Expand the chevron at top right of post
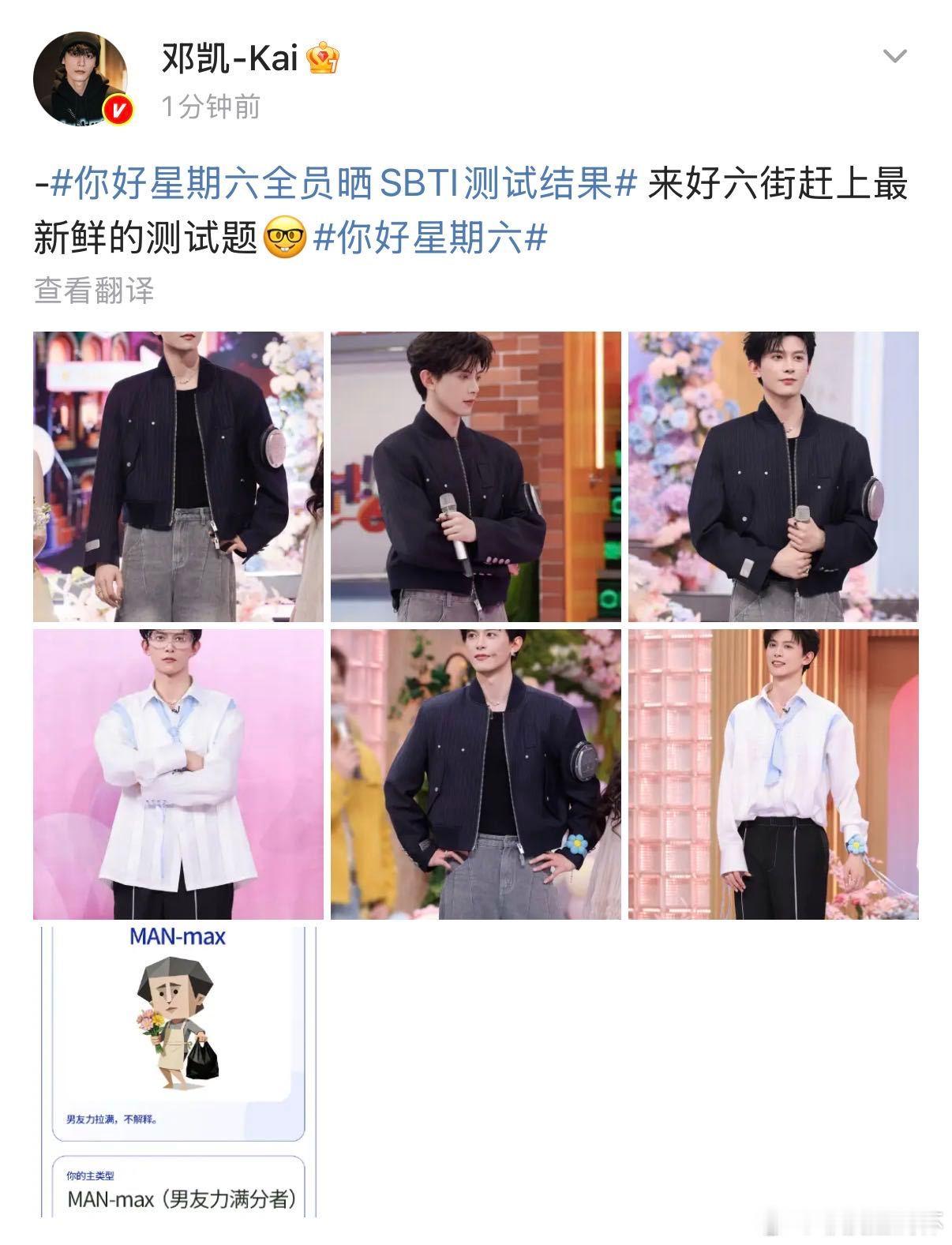 pyautogui.click(x=894, y=56)
